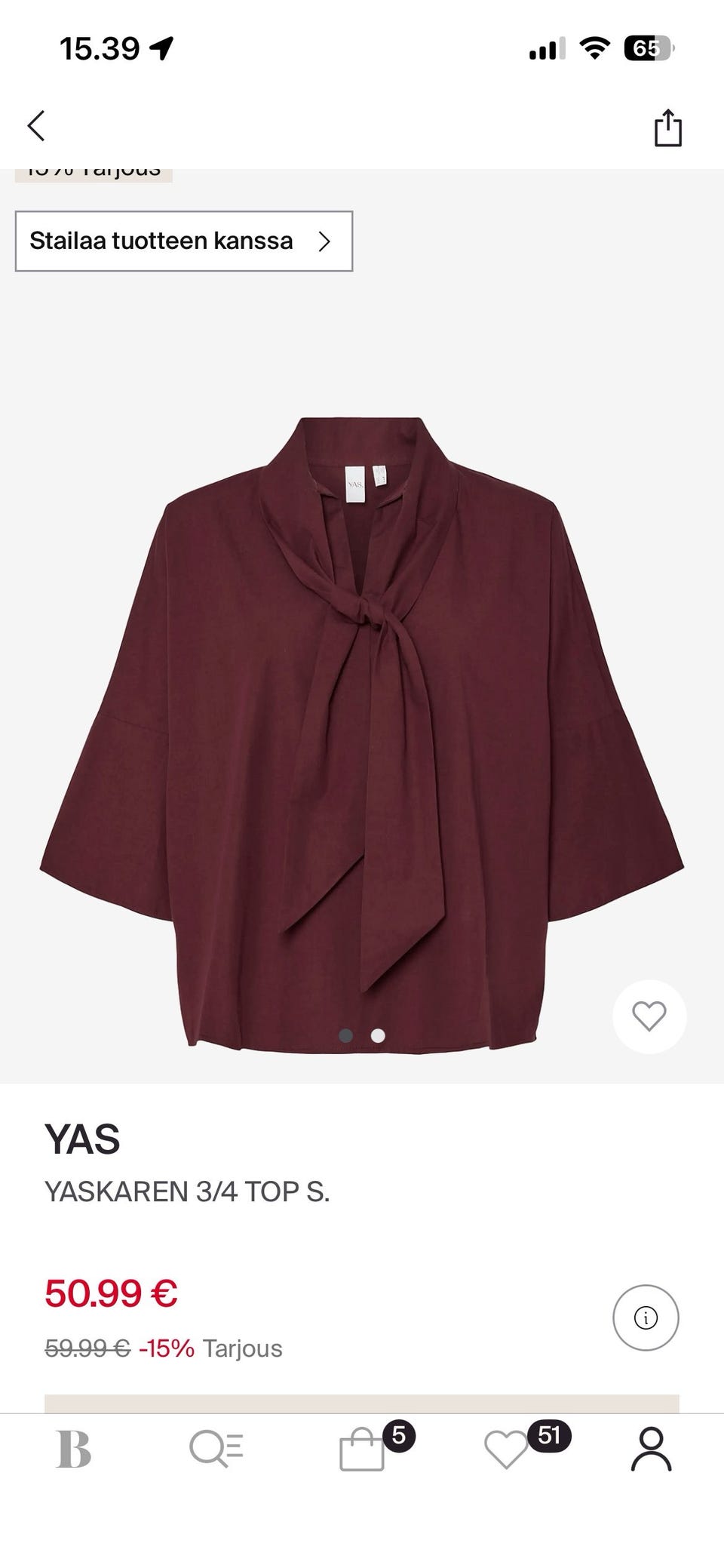Screen dimensions: 724x1568
Task: Tap the Stailaa tuotteen kanssa button
Action: coord(184,241)
